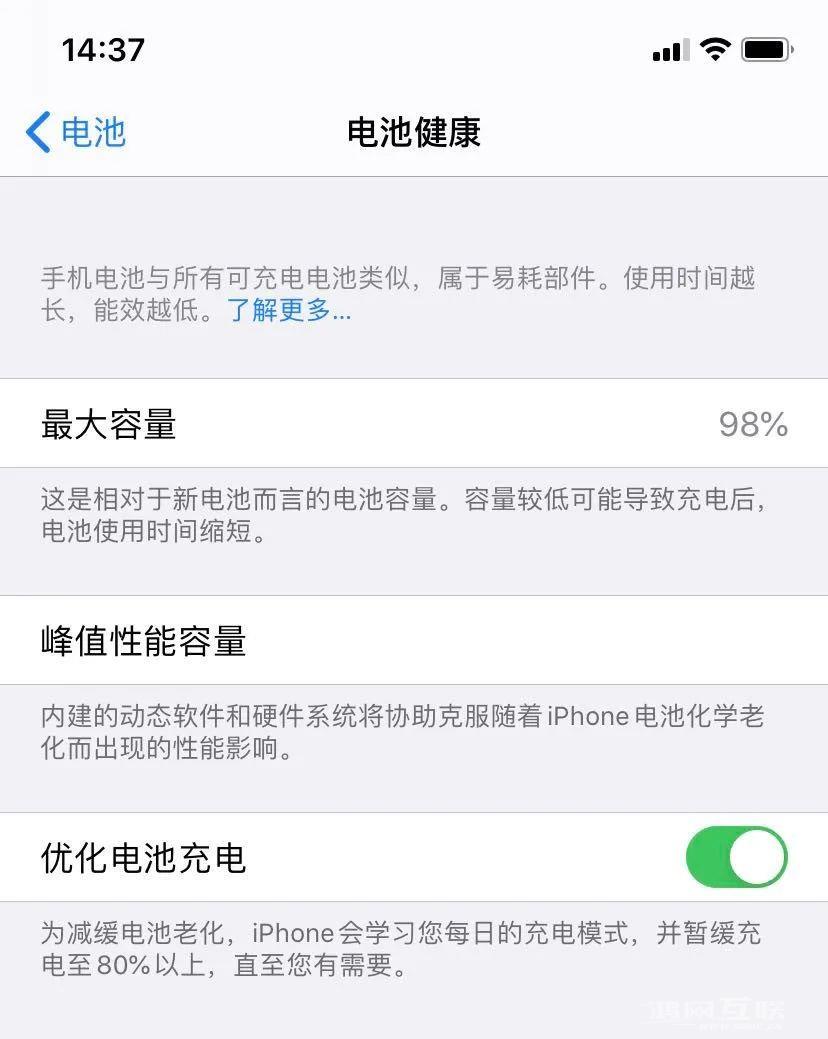Tap the battery icon in status bar

(x=765, y=49)
